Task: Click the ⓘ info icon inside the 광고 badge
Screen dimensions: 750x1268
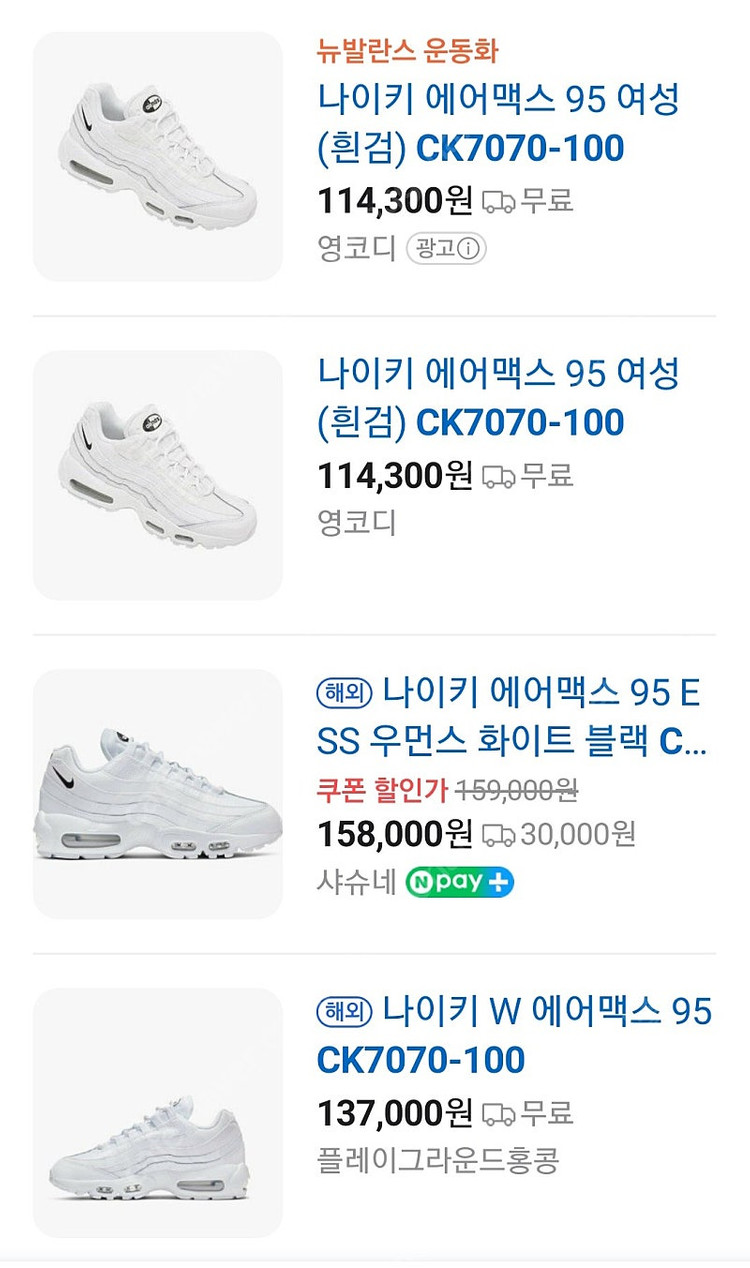Action: [x=467, y=251]
